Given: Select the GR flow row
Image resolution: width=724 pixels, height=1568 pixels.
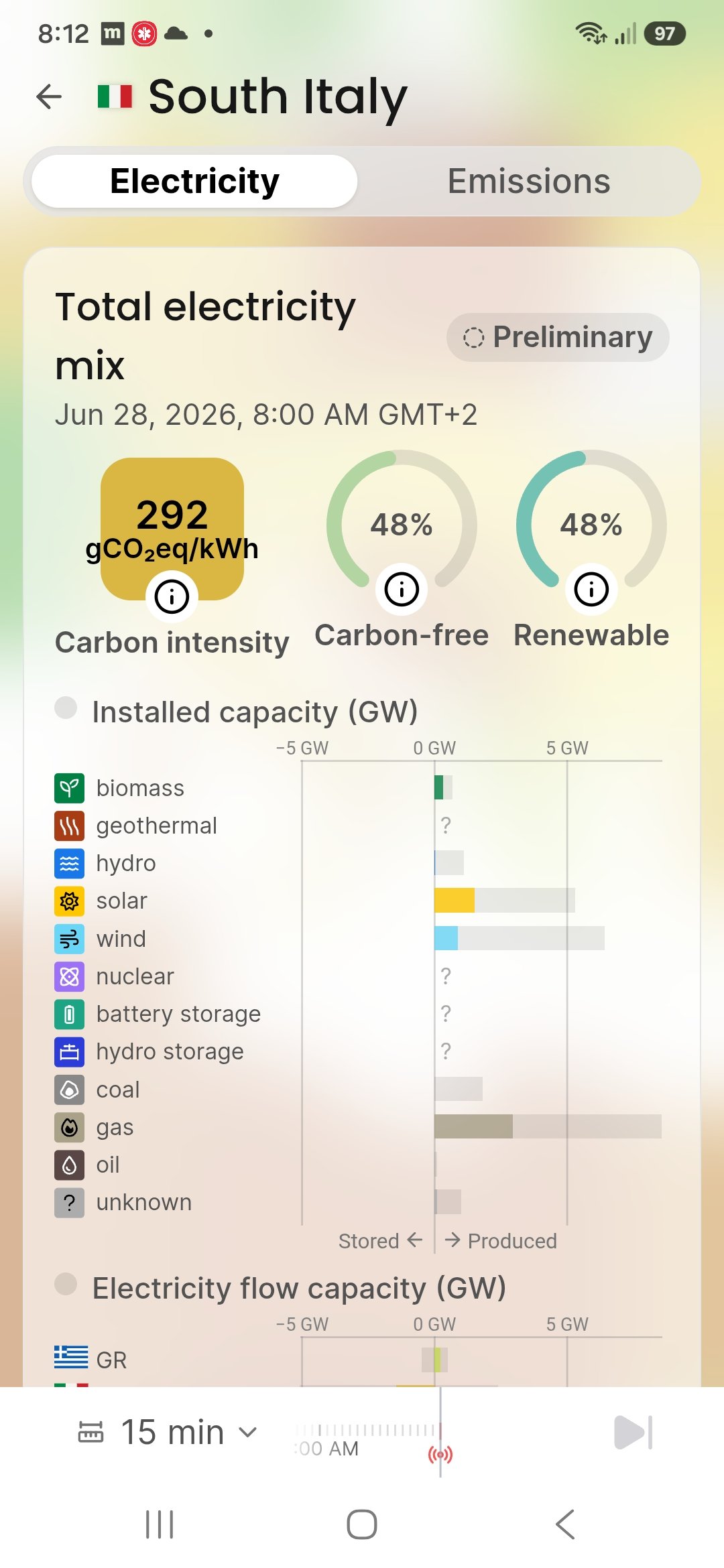Looking at the screenshot, I should 358,1360.
